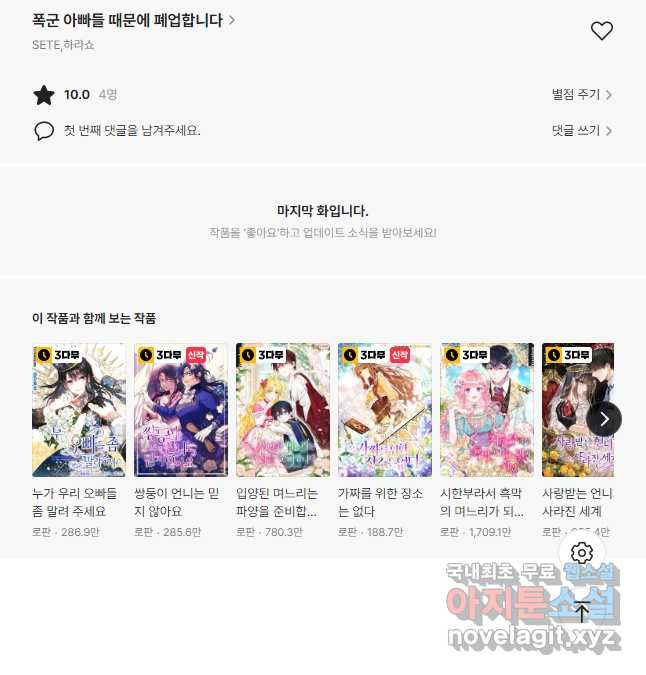Tap 댓글 쓰기 to write a comment

pos(581,130)
